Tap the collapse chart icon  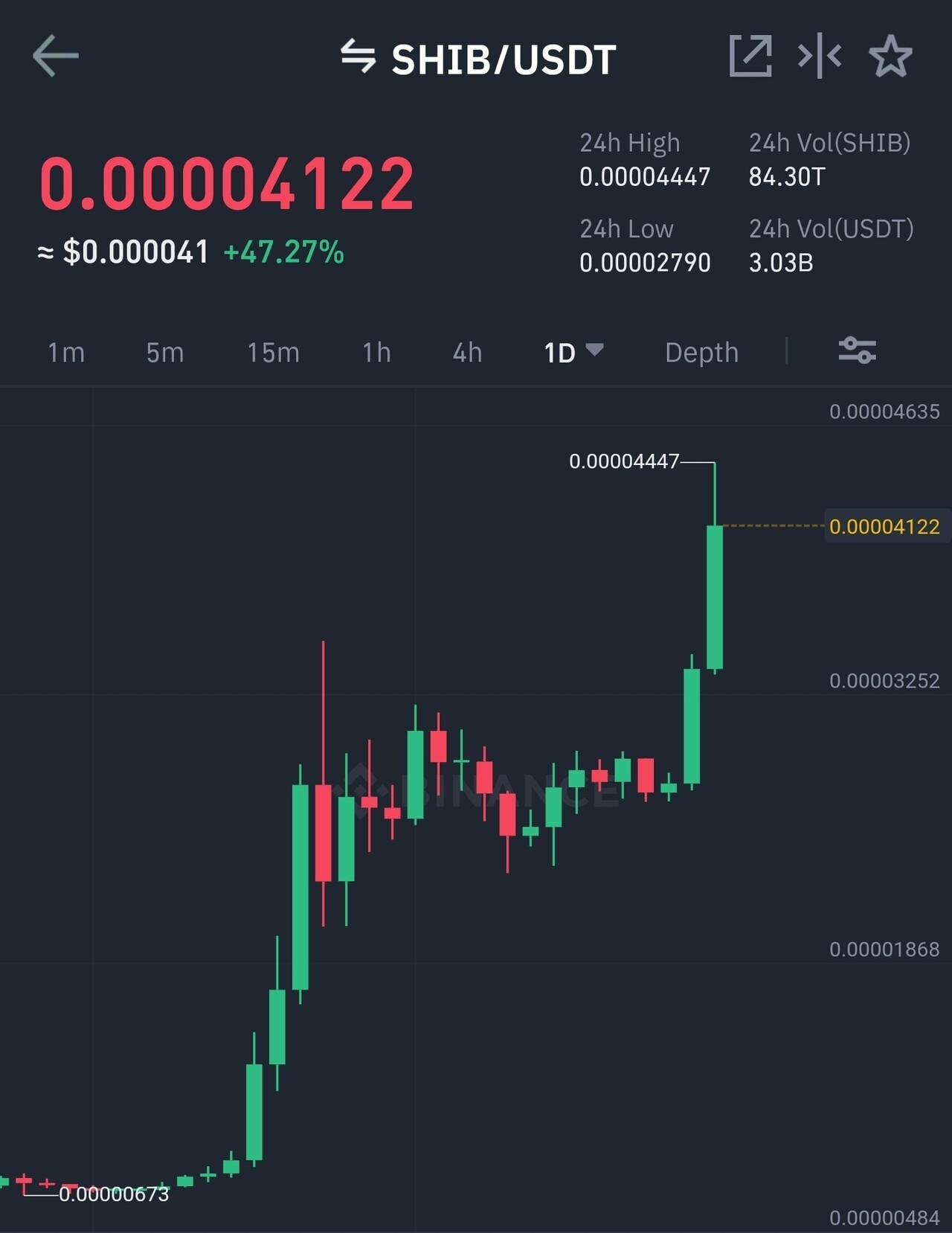pyautogui.click(x=820, y=56)
